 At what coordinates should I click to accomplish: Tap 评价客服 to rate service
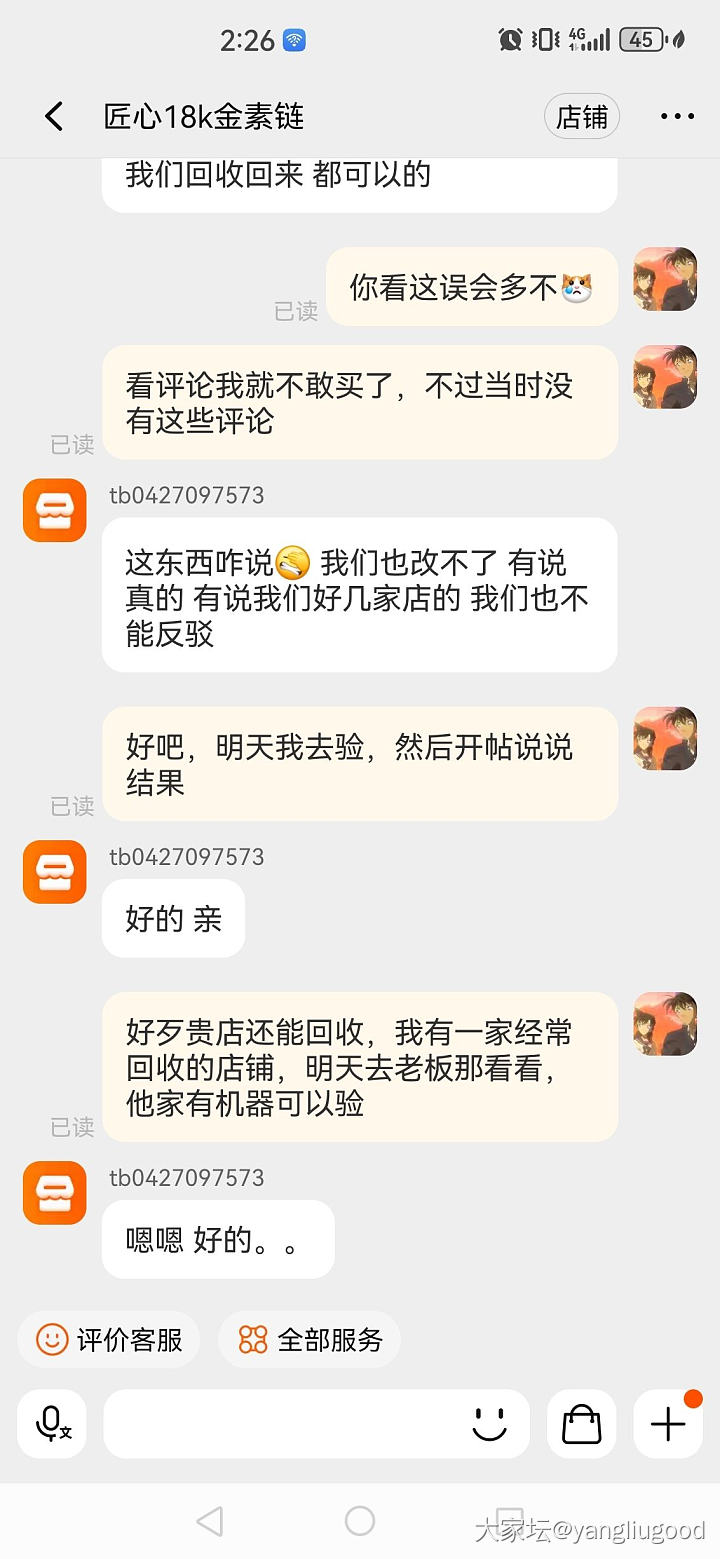(x=109, y=1339)
